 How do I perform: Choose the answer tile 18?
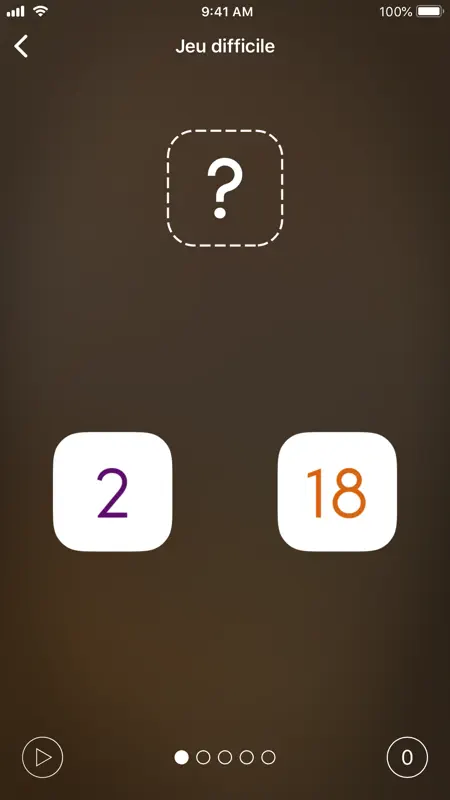(337, 492)
